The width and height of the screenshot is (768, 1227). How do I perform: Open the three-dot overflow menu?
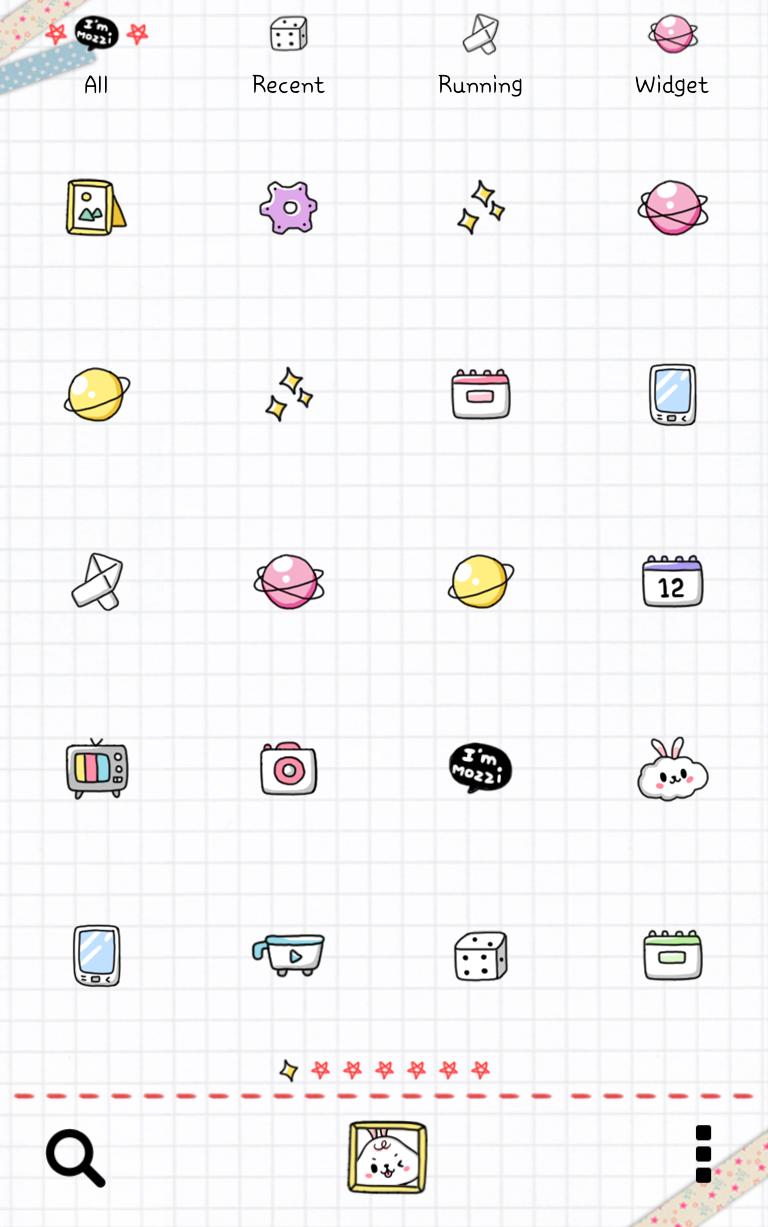tap(703, 1154)
